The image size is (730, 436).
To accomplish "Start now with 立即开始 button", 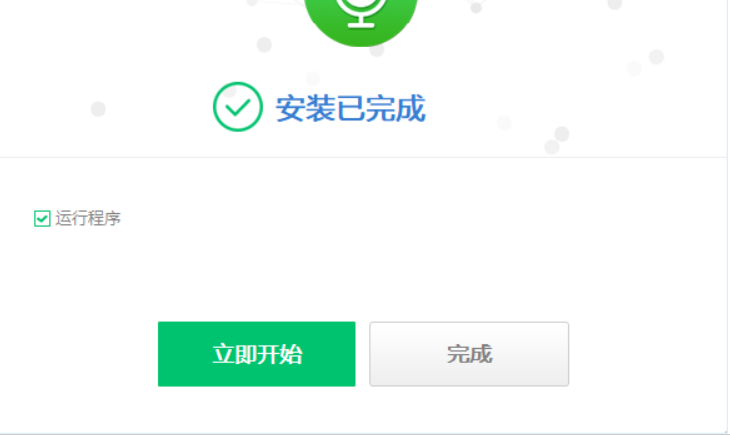I will 256,354.
